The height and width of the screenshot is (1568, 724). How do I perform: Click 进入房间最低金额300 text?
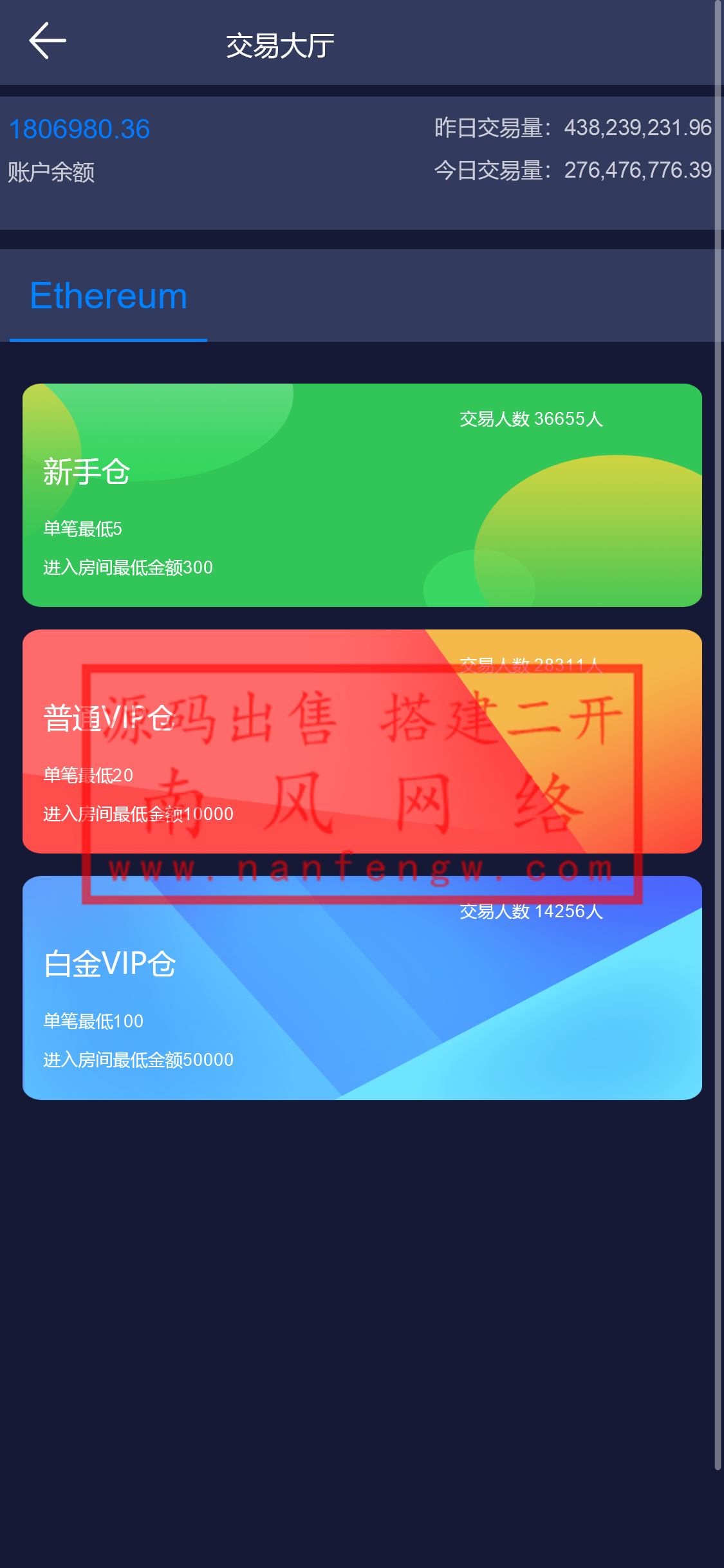tap(127, 568)
